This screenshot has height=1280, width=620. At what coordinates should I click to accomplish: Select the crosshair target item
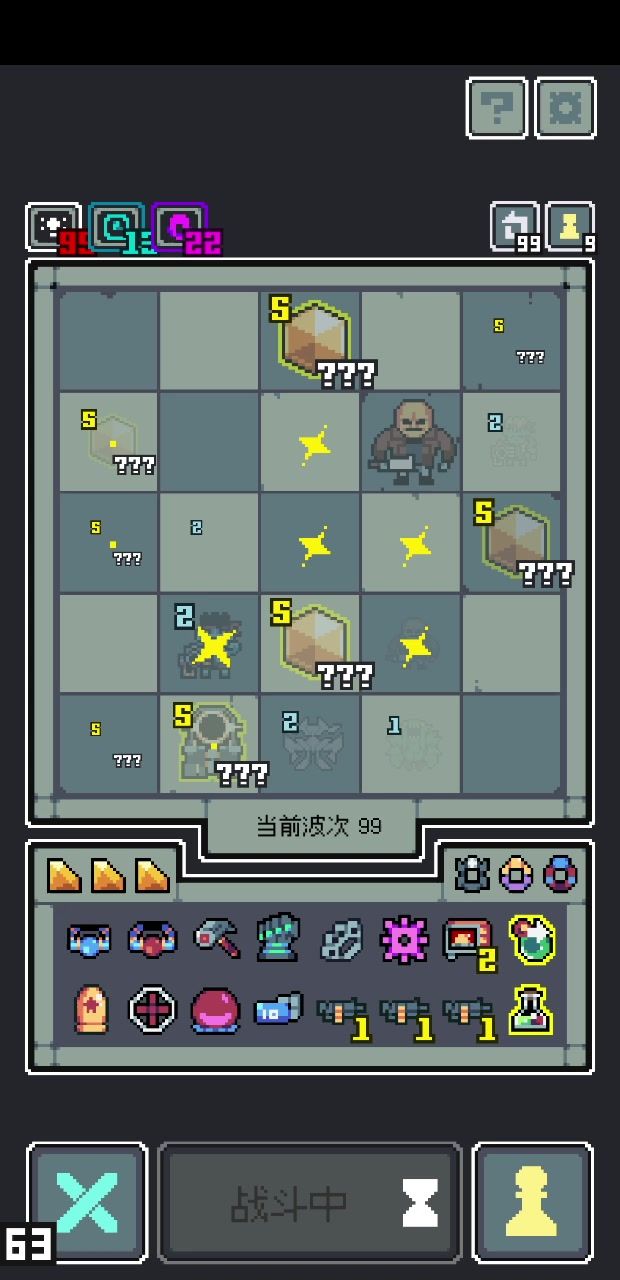click(x=152, y=1010)
